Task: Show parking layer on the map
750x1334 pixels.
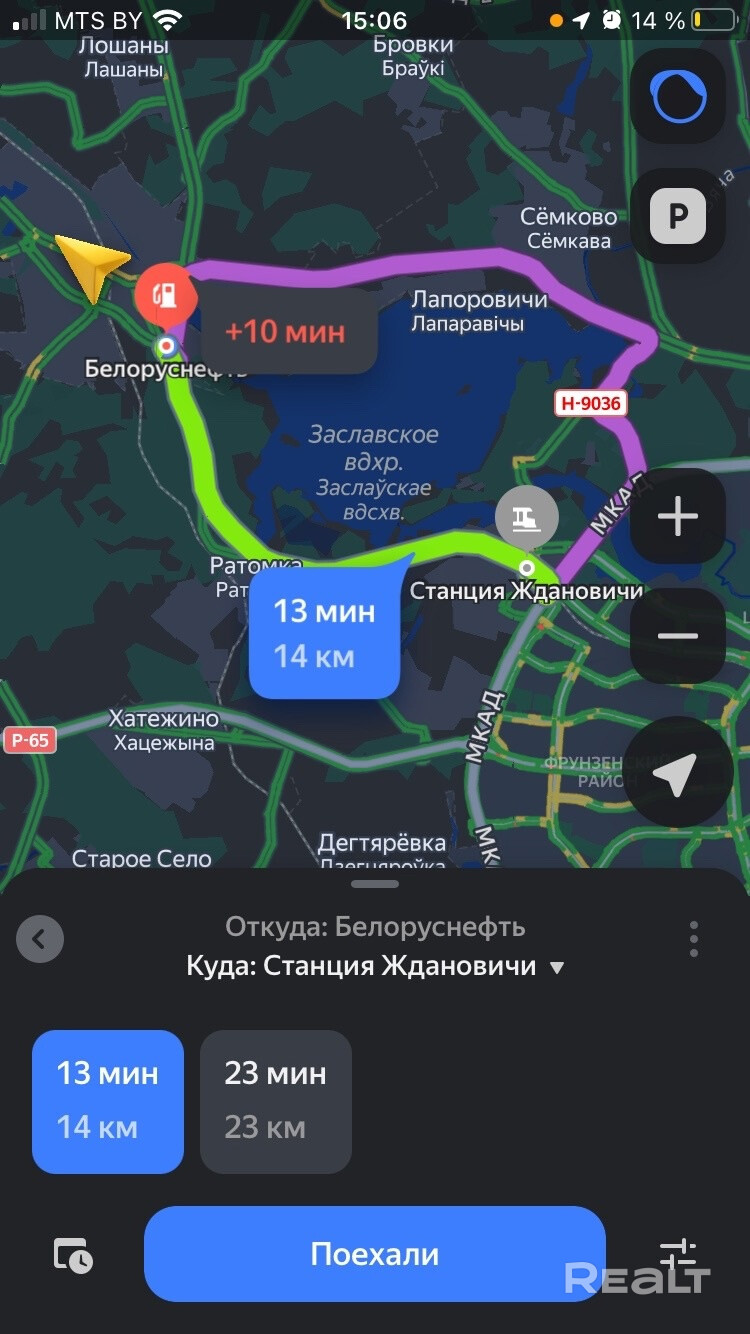Action: pos(678,216)
